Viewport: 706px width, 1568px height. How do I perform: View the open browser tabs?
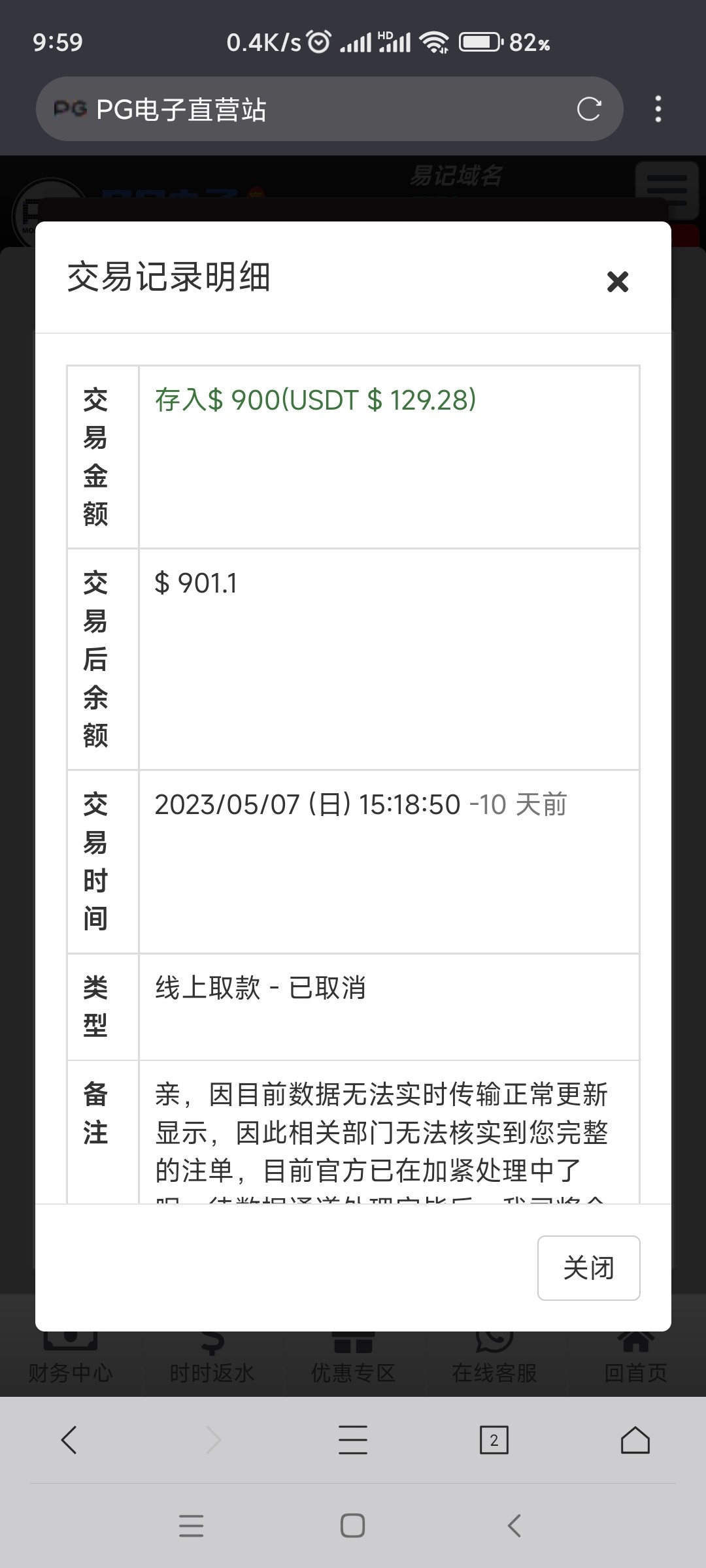(x=494, y=1440)
